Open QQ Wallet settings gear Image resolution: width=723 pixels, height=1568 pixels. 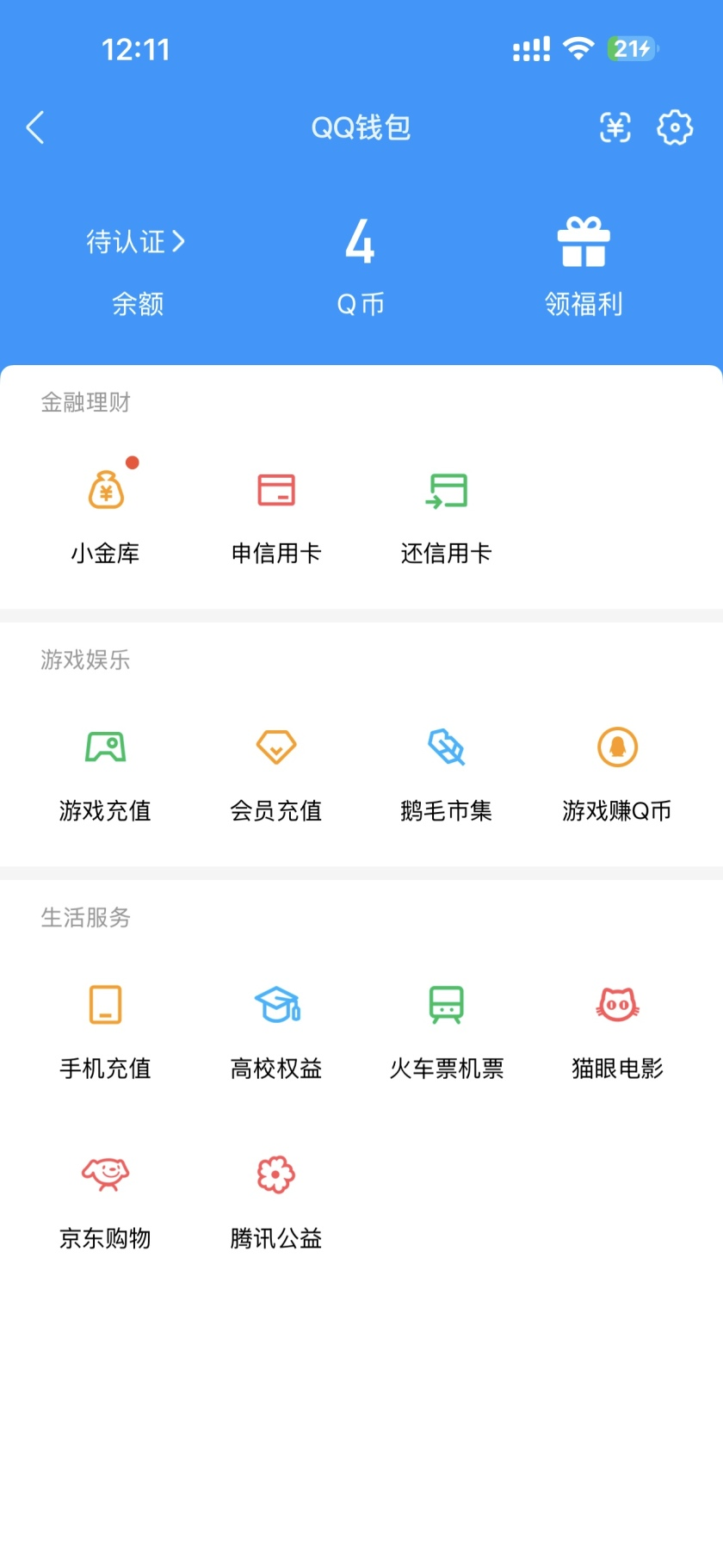[675, 127]
